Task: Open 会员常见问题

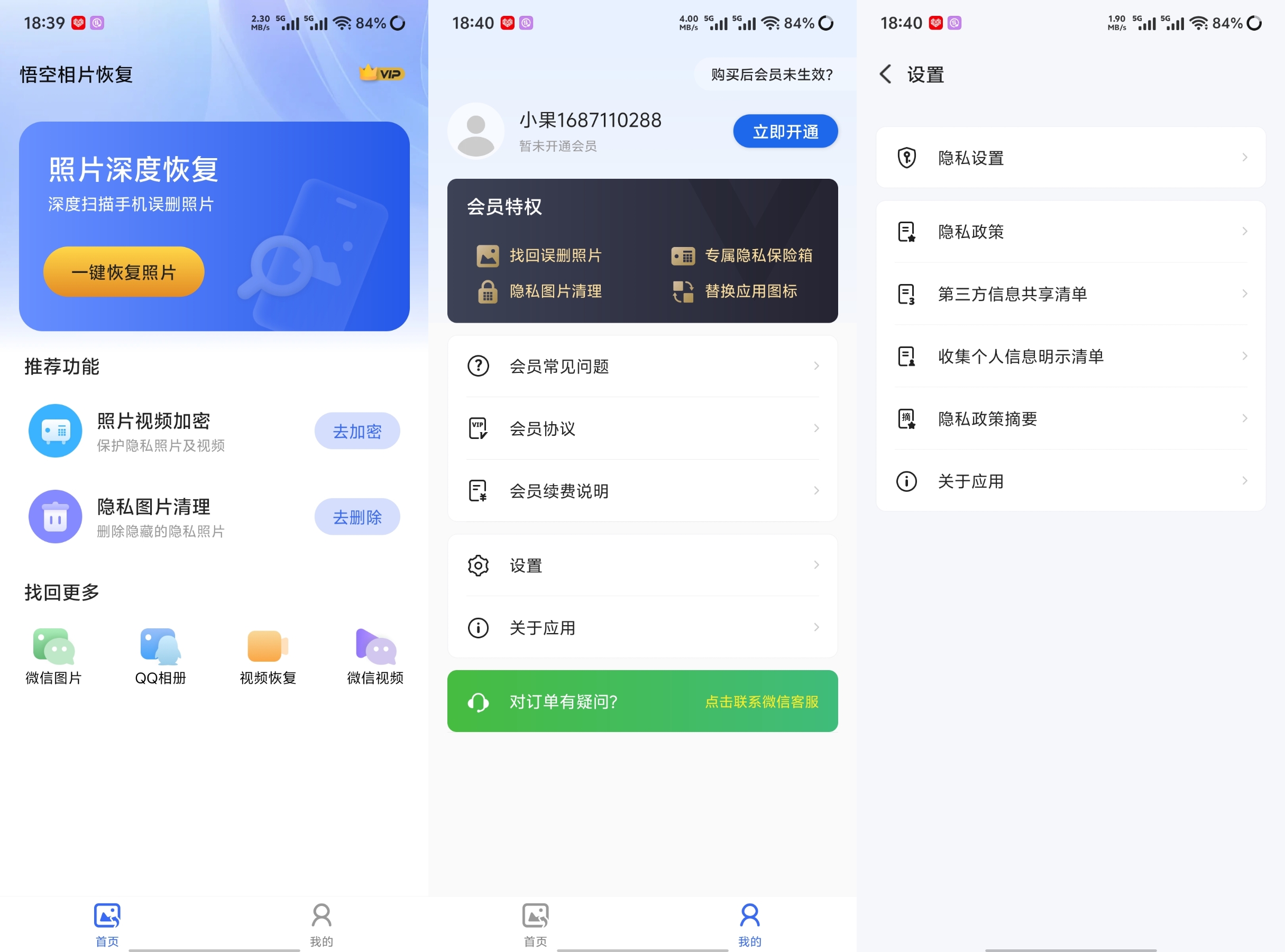Action: pos(642,366)
